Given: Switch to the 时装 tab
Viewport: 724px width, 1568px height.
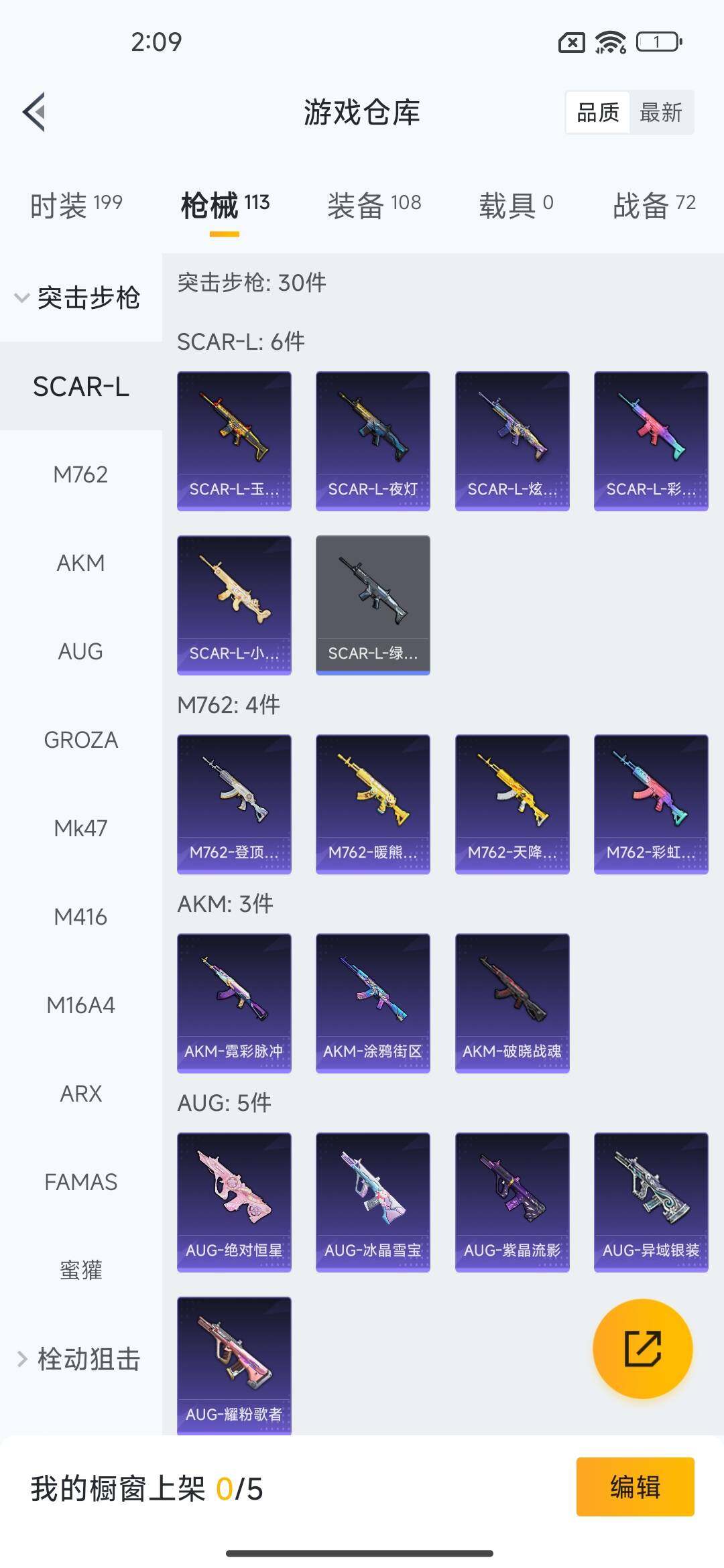Looking at the screenshot, I should coord(76,204).
